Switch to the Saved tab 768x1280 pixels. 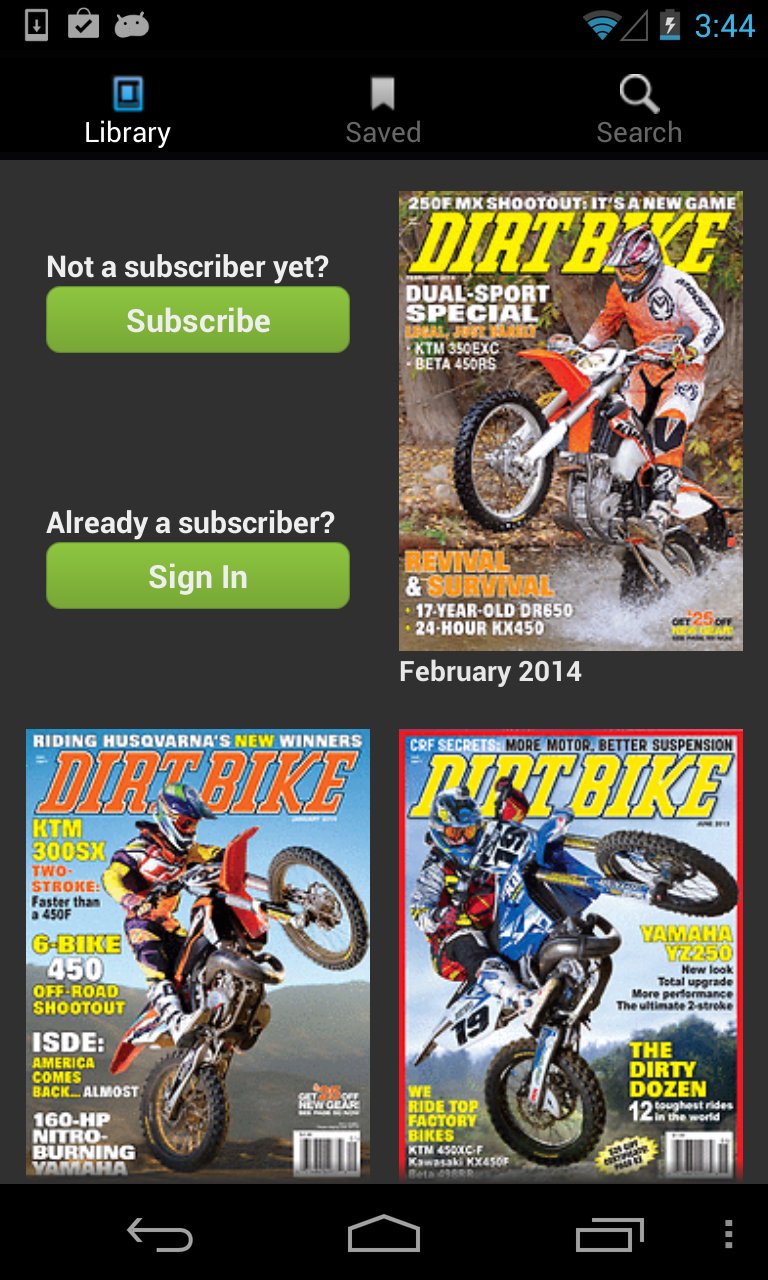click(x=383, y=110)
